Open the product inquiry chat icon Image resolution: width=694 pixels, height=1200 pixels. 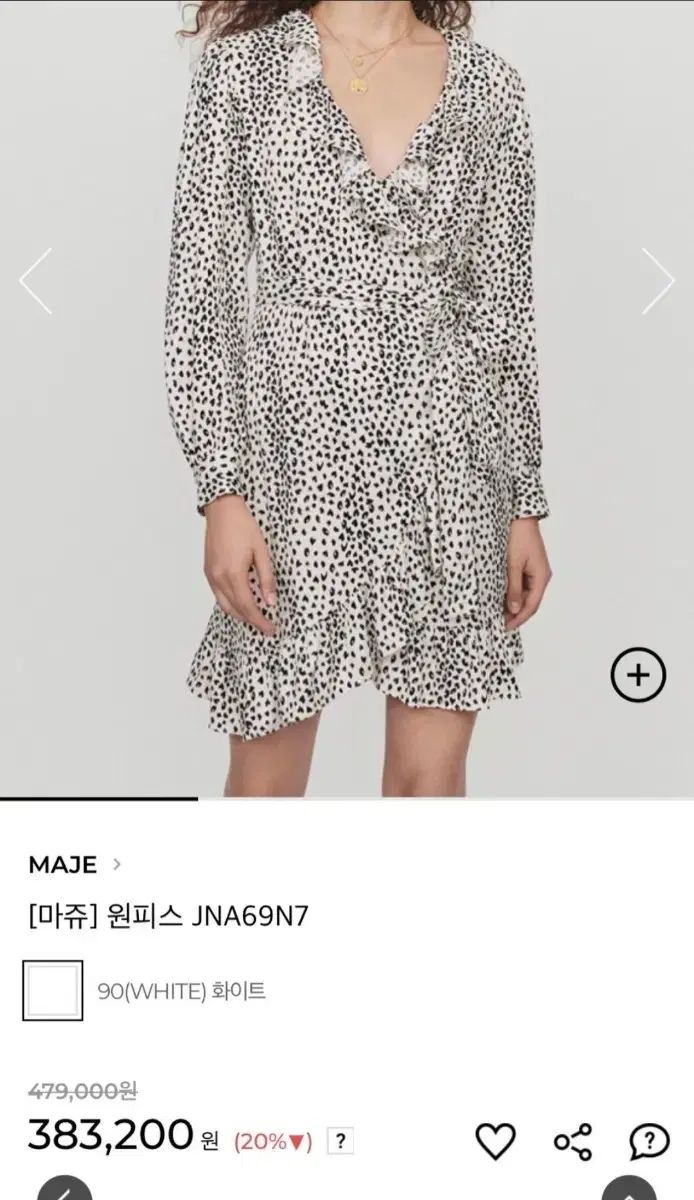click(x=649, y=1141)
